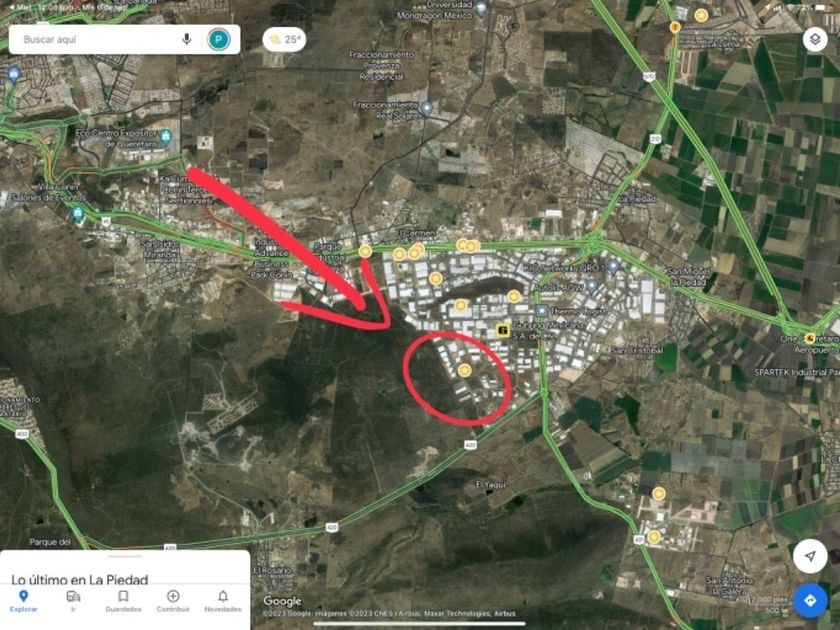This screenshot has height=630, width=840.
Task: Switch to the Contribuir tab
Action: click(x=173, y=600)
